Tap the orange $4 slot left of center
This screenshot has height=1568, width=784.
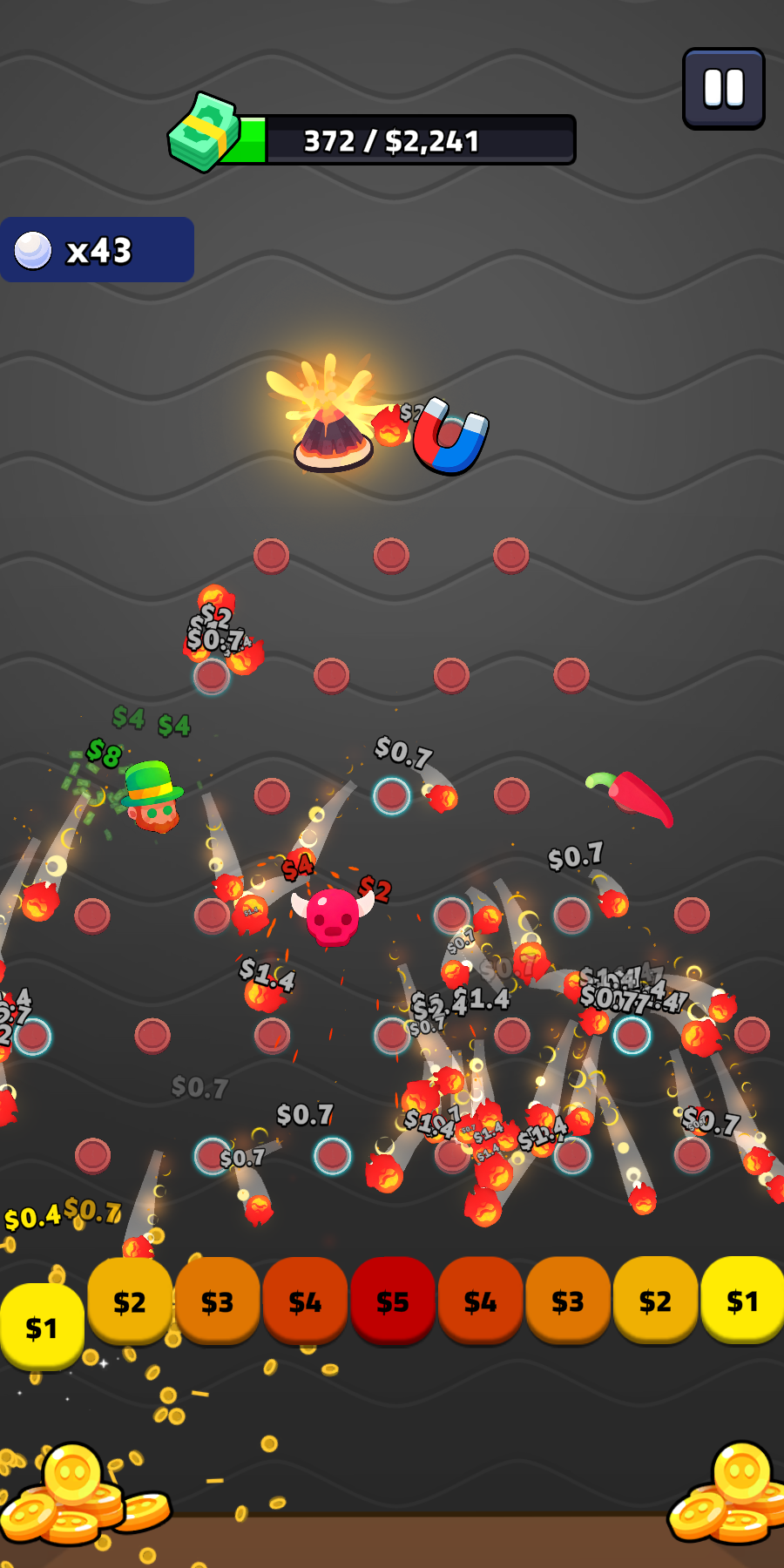coord(306,1301)
